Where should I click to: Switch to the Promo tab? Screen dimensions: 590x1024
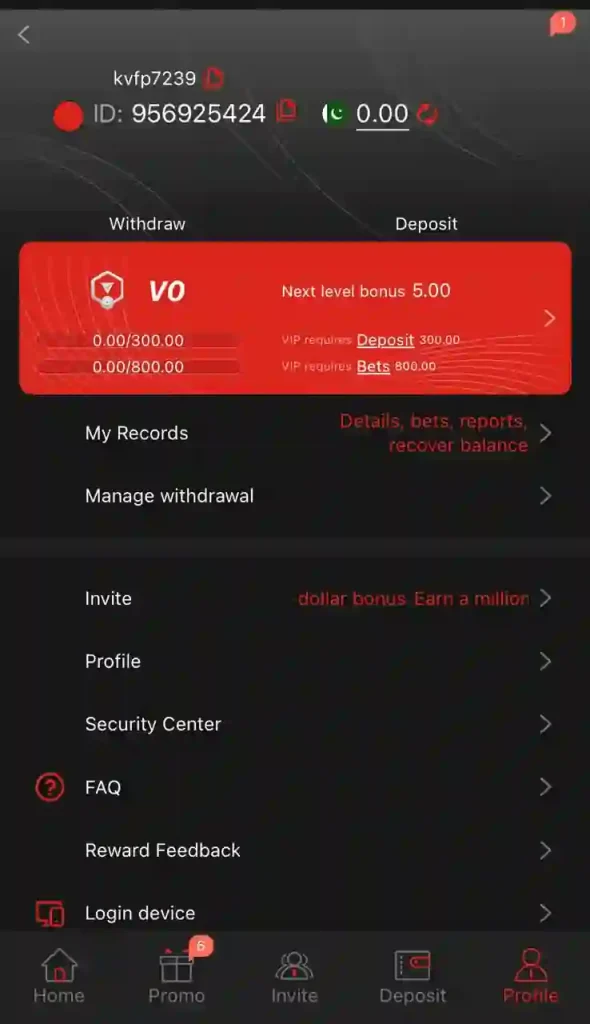[x=176, y=976]
